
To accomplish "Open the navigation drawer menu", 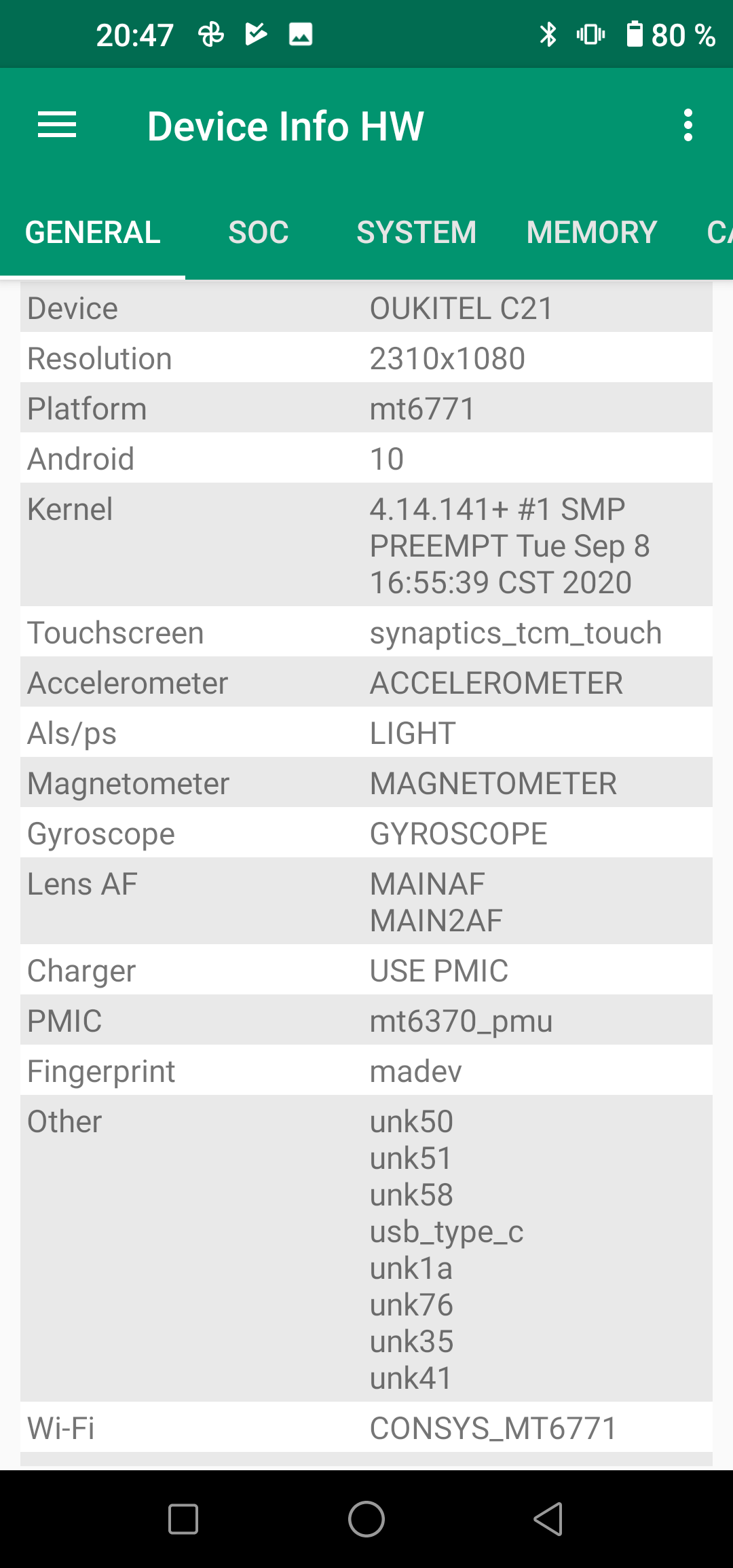I will pyautogui.click(x=57, y=126).
